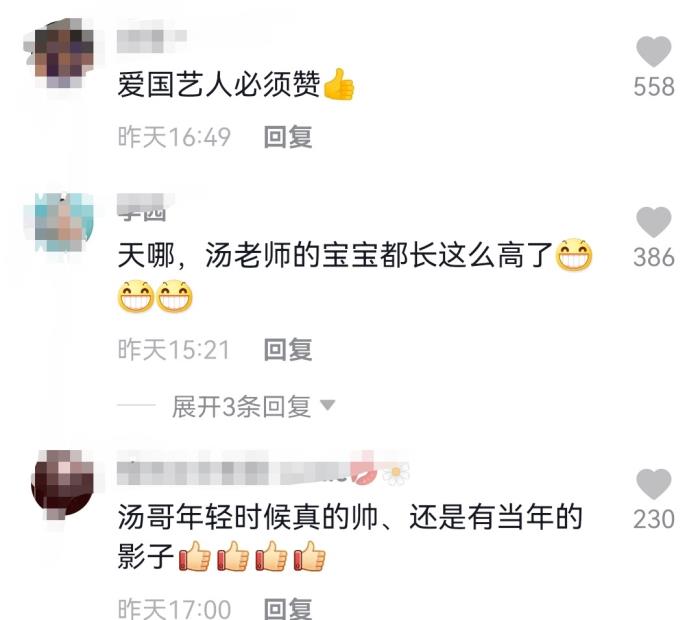Like the 汤老师的宝宝 comment
This screenshot has width=700, height=620.
pyautogui.click(x=654, y=222)
